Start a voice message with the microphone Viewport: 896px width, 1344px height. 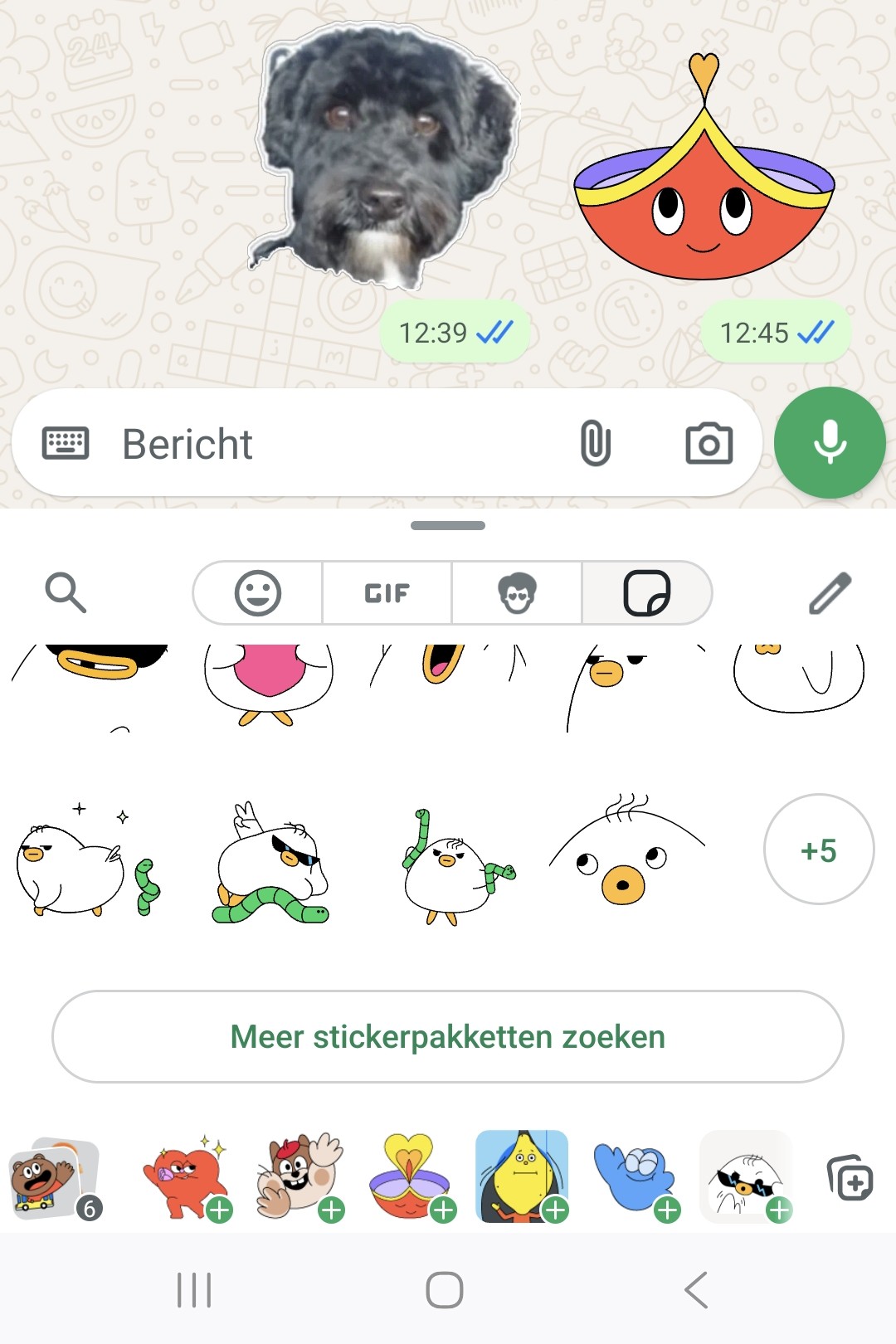click(829, 444)
